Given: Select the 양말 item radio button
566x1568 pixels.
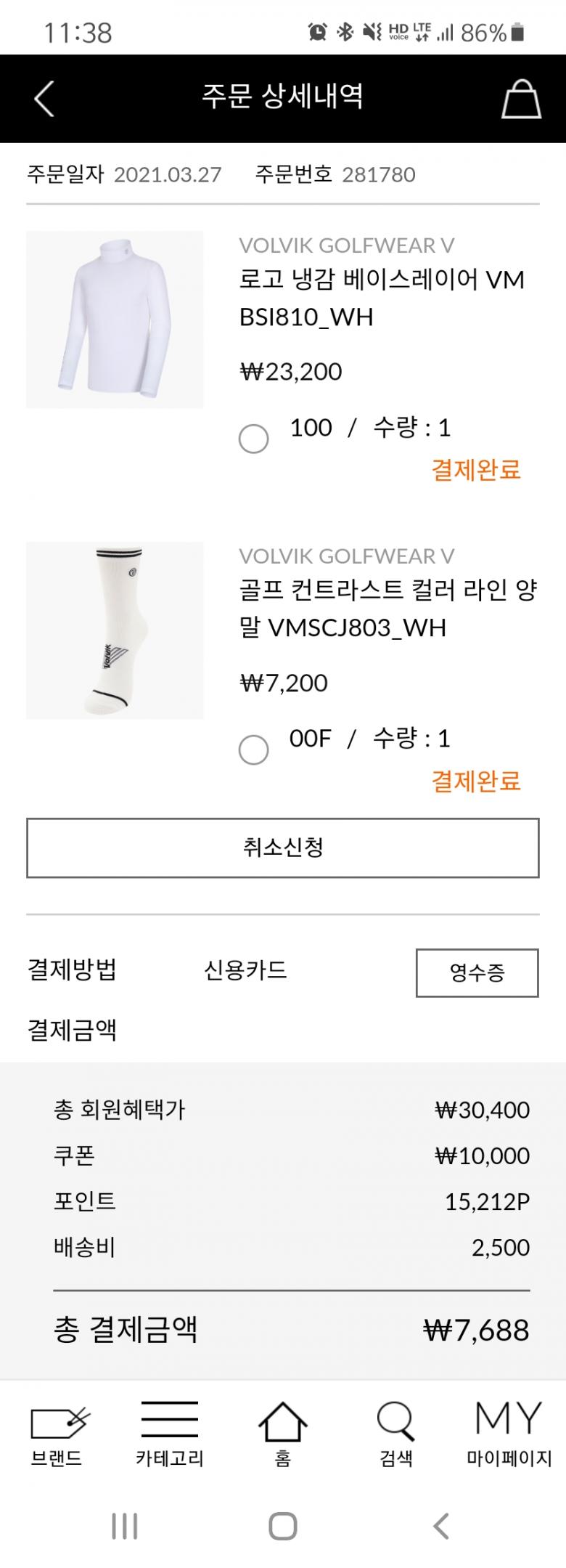Looking at the screenshot, I should tap(253, 750).
